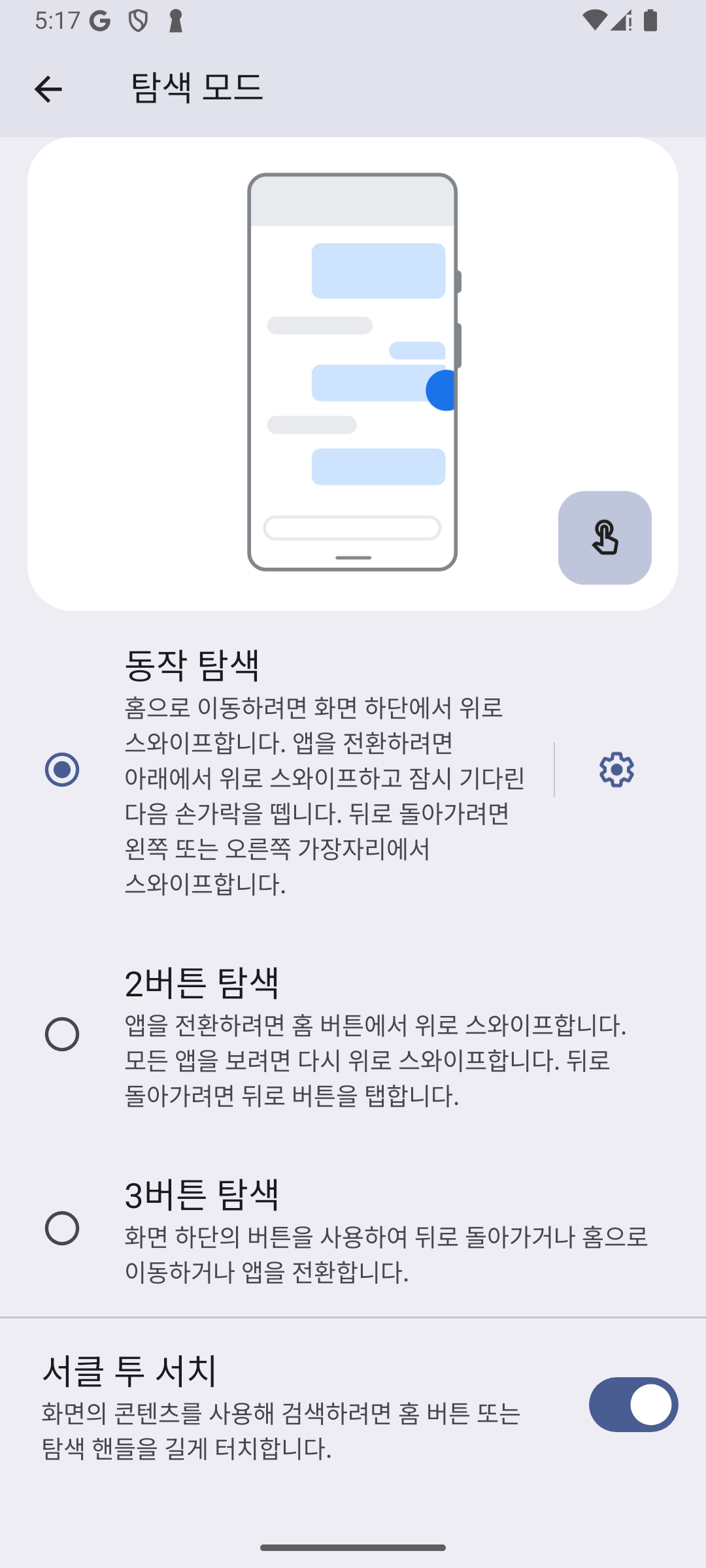Disable the 서클 투 서치 toggle
The height and width of the screenshot is (1568, 706).
point(633,1405)
